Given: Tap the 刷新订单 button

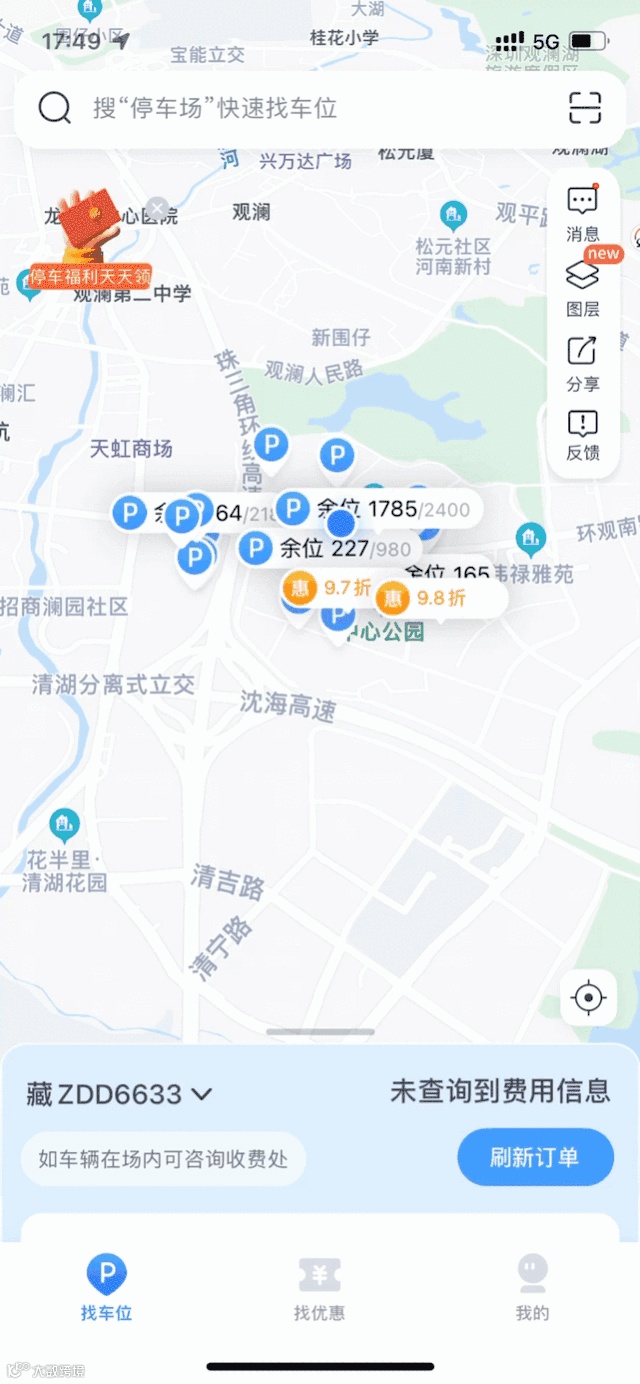Looking at the screenshot, I should 535,1157.
